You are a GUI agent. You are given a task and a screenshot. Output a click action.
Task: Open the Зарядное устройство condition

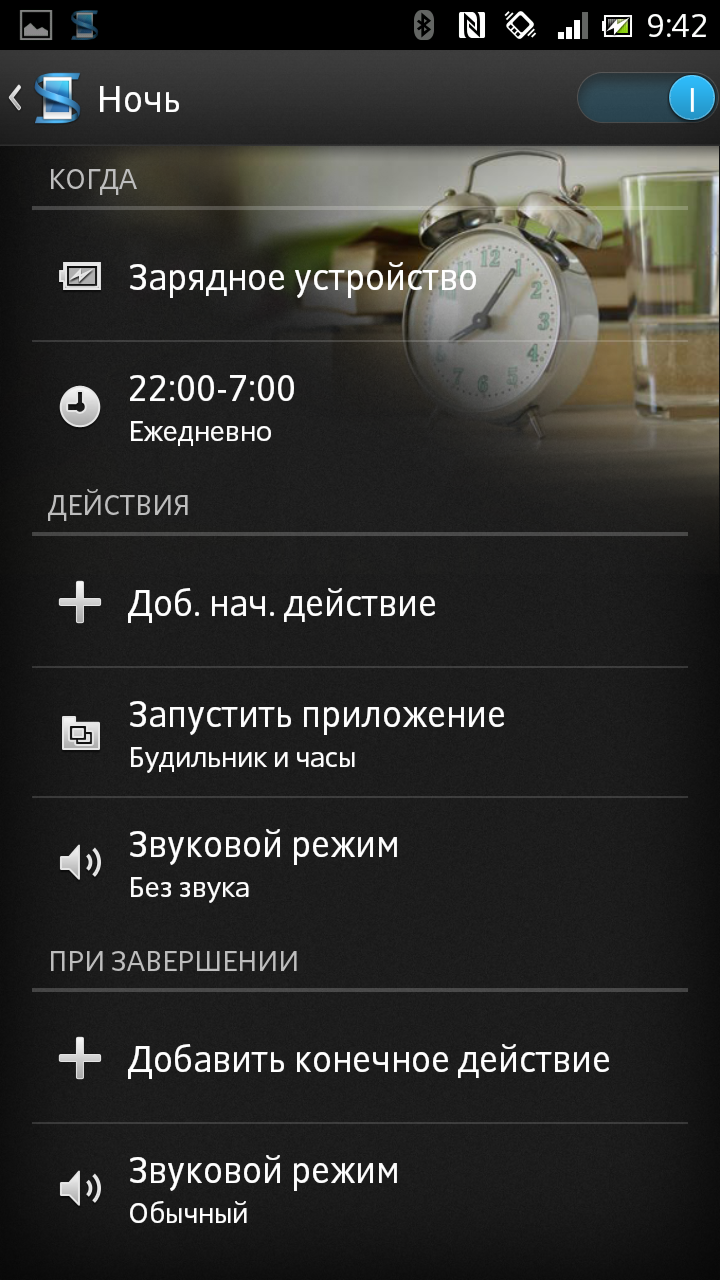302,277
